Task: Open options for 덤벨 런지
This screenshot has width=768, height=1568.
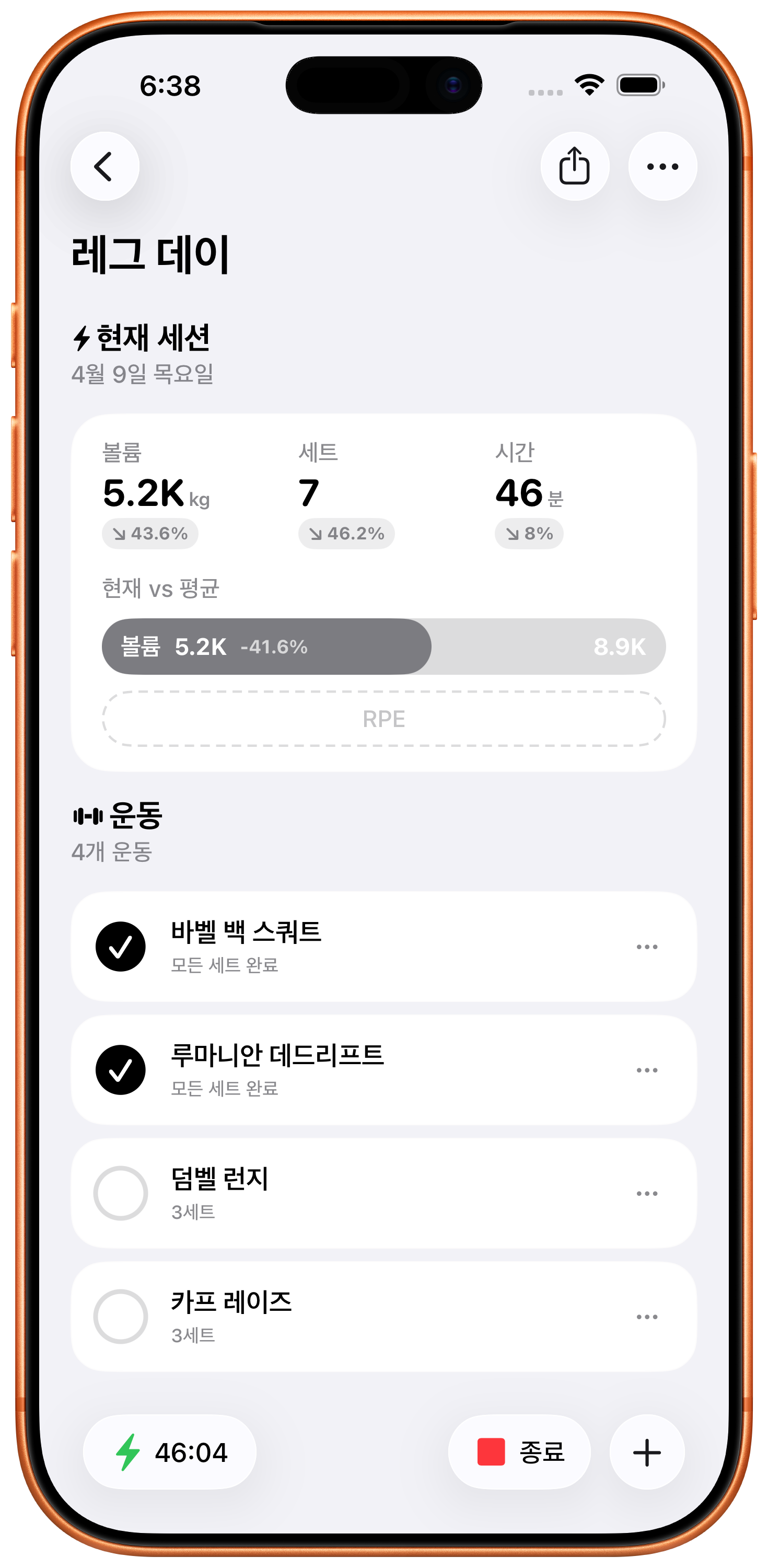Action: (646, 1194)
